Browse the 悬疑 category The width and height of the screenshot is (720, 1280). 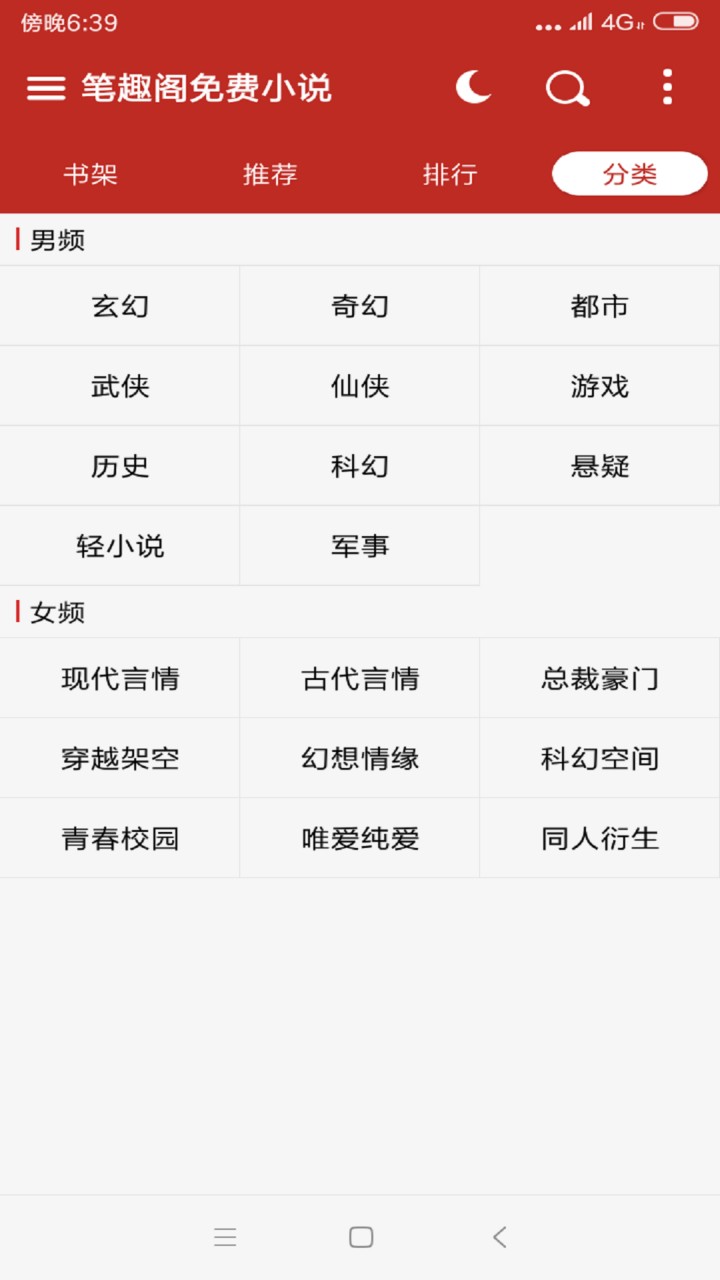coord(600,466)
